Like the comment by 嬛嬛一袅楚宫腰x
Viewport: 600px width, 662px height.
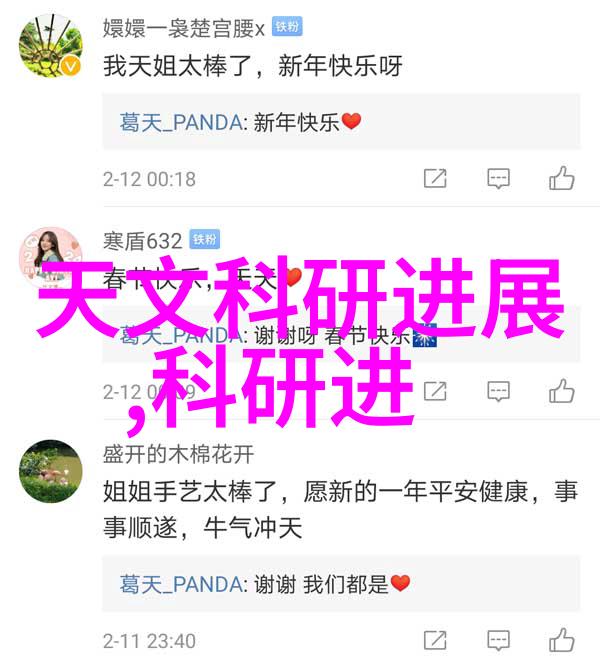coord(561,179)
